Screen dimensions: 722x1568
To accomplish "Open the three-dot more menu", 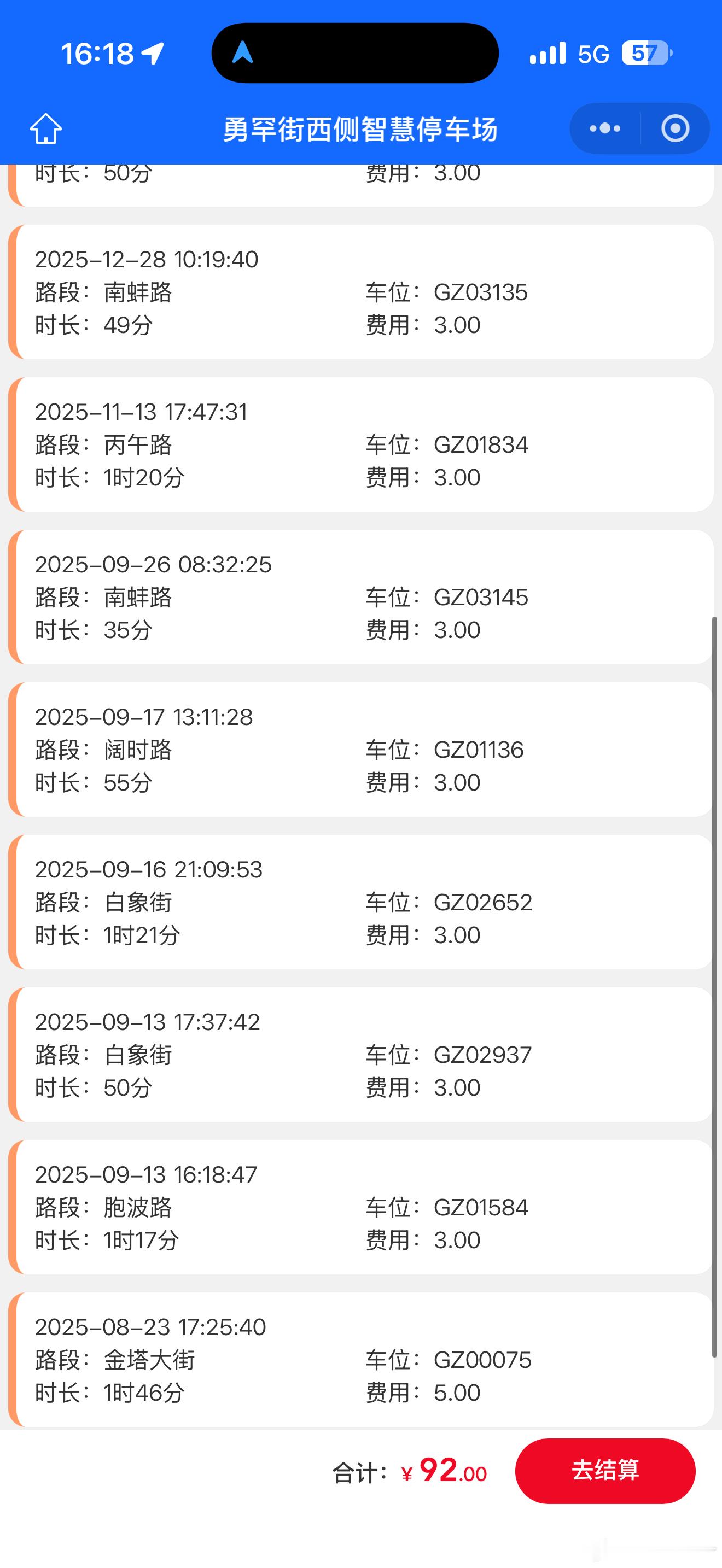I will coord(604,128).
